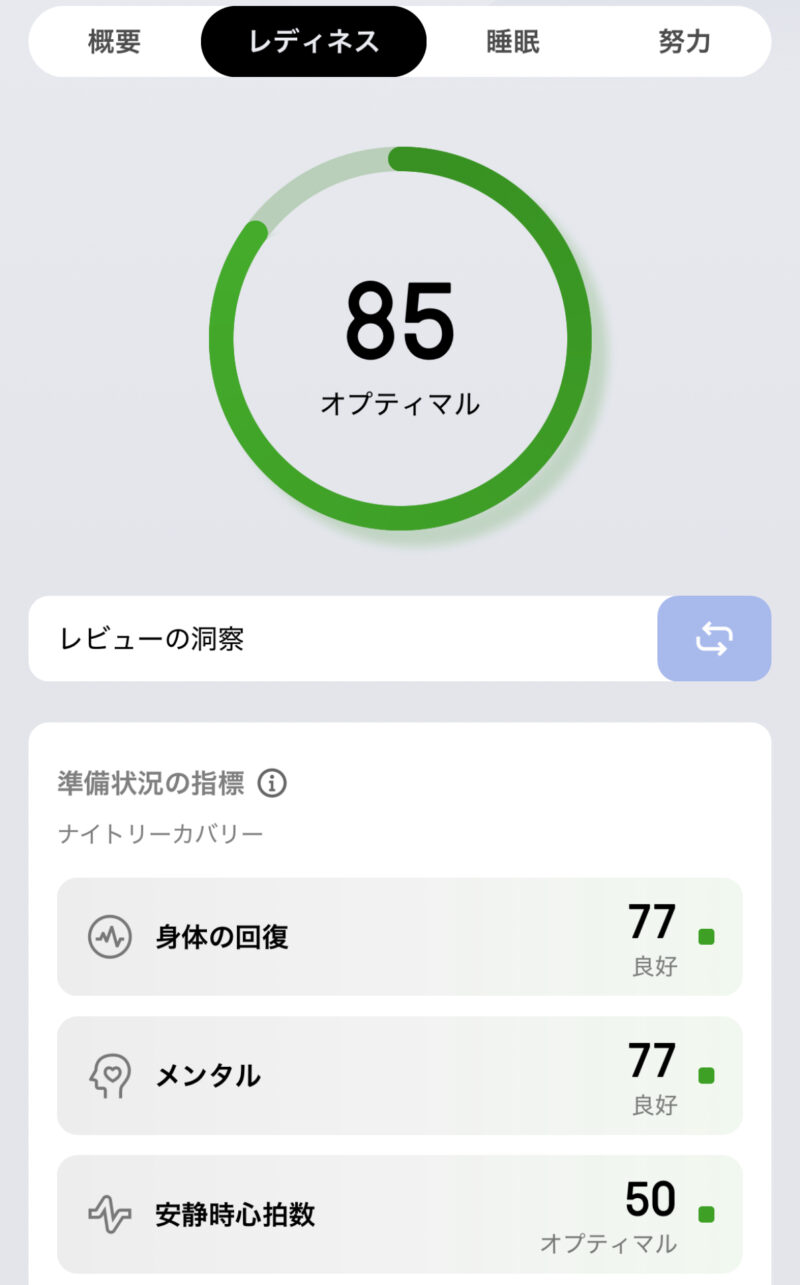Go to the 努力 tab
The height and width of the screenshot is (1285, 800).
point(684,42)
